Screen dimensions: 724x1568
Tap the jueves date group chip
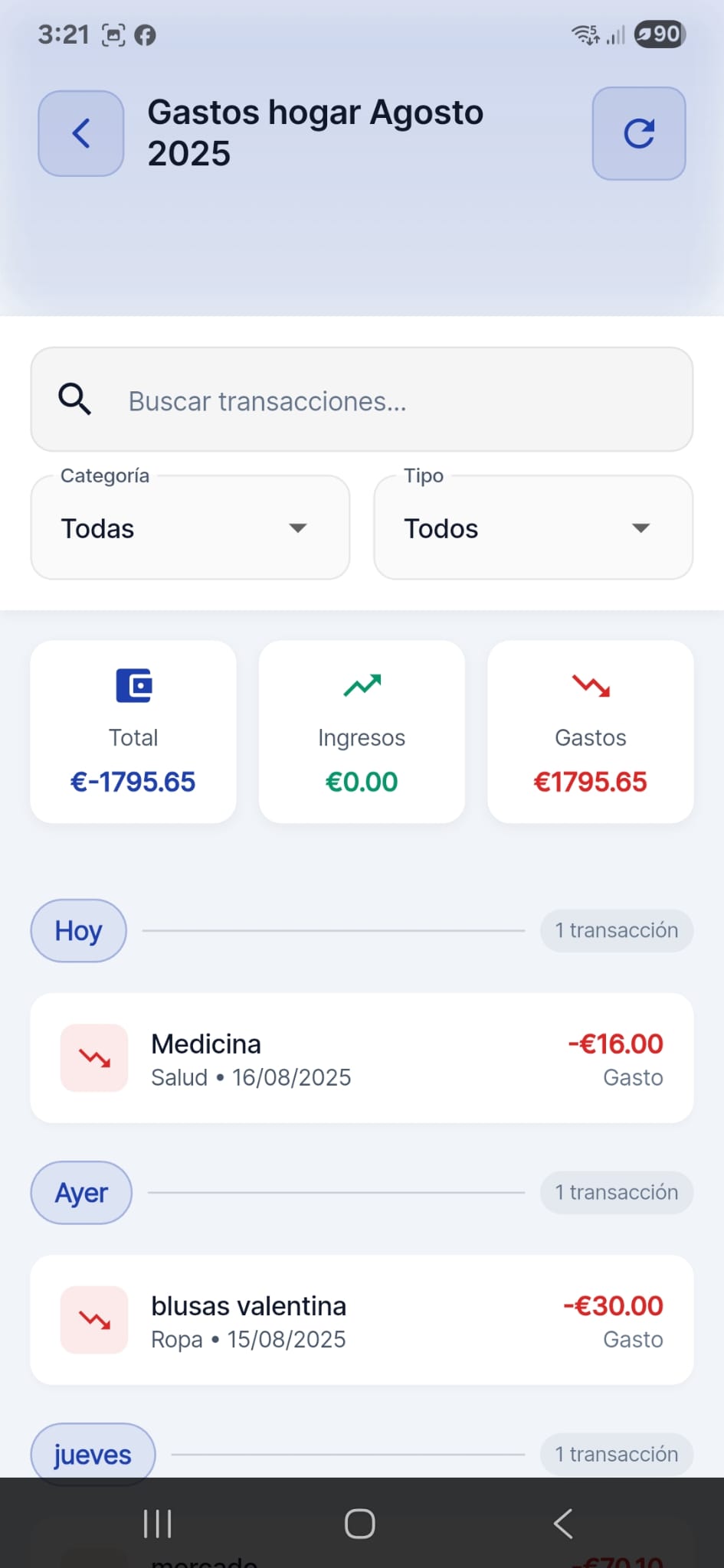click(x=92, y=1453)
